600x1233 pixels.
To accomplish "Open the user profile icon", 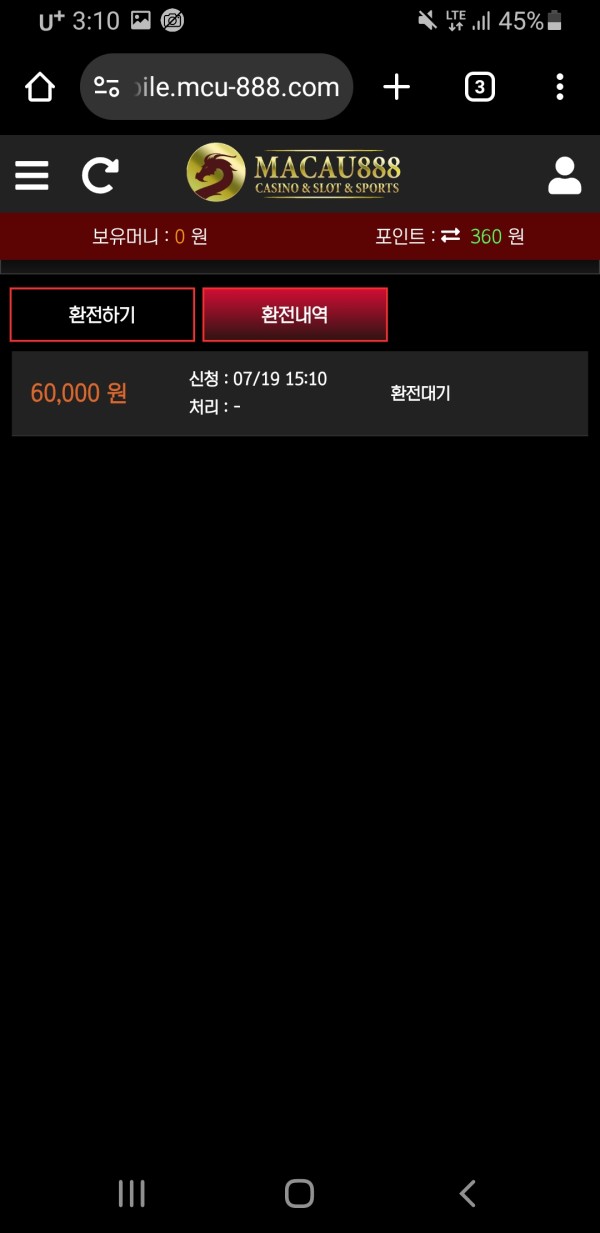I will [565, 175].
